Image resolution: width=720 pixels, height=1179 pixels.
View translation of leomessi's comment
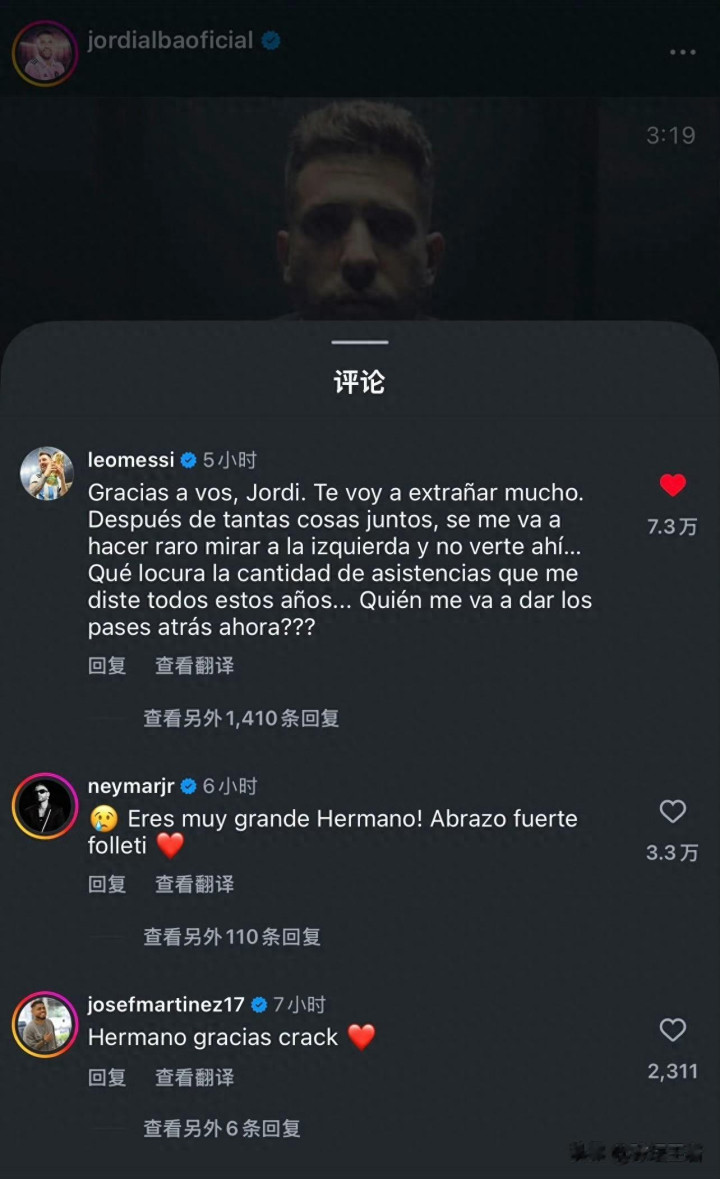pyautogui.click(x=194, y=666)
